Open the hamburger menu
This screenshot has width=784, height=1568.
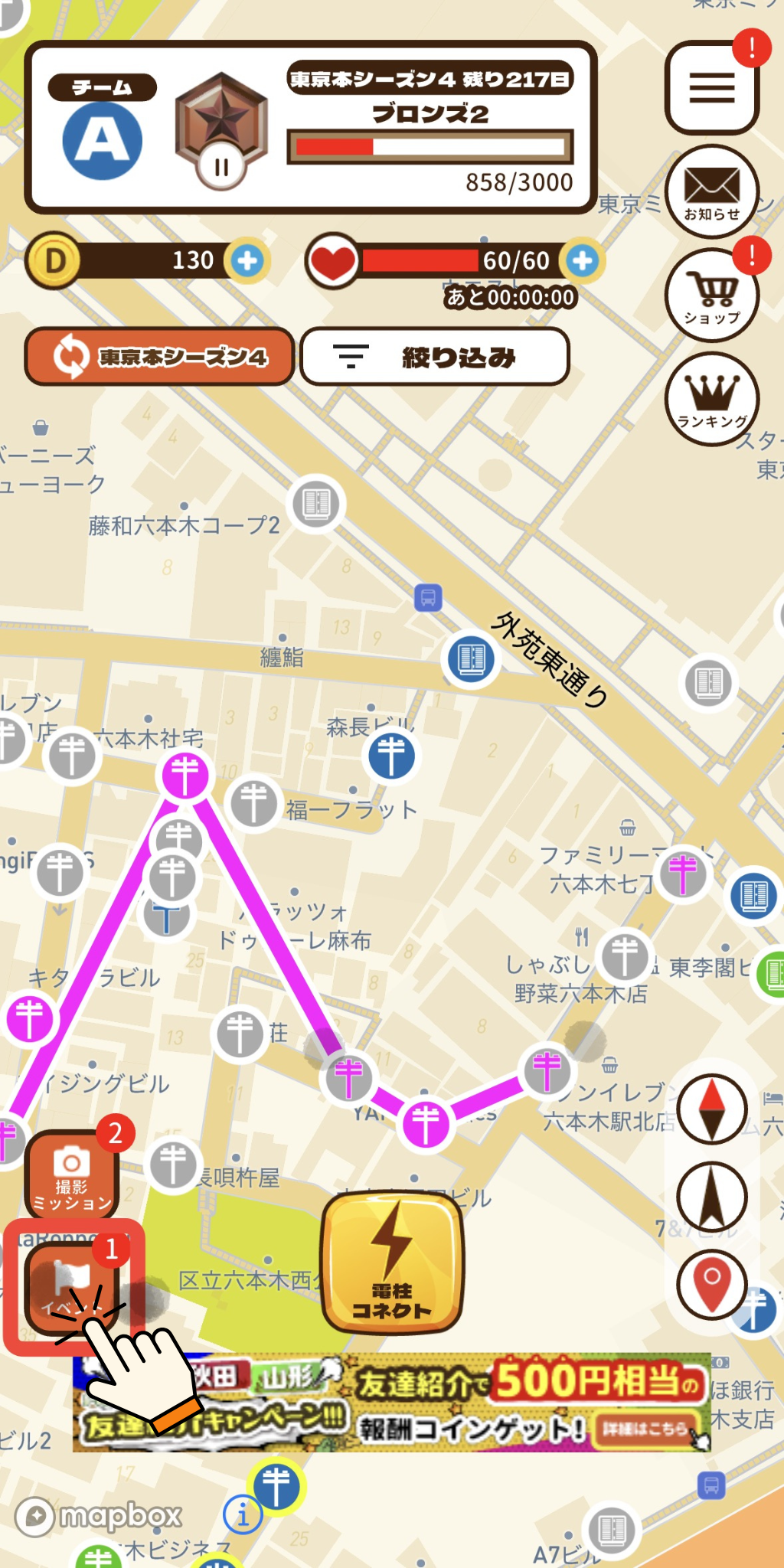tap(711, 87)
